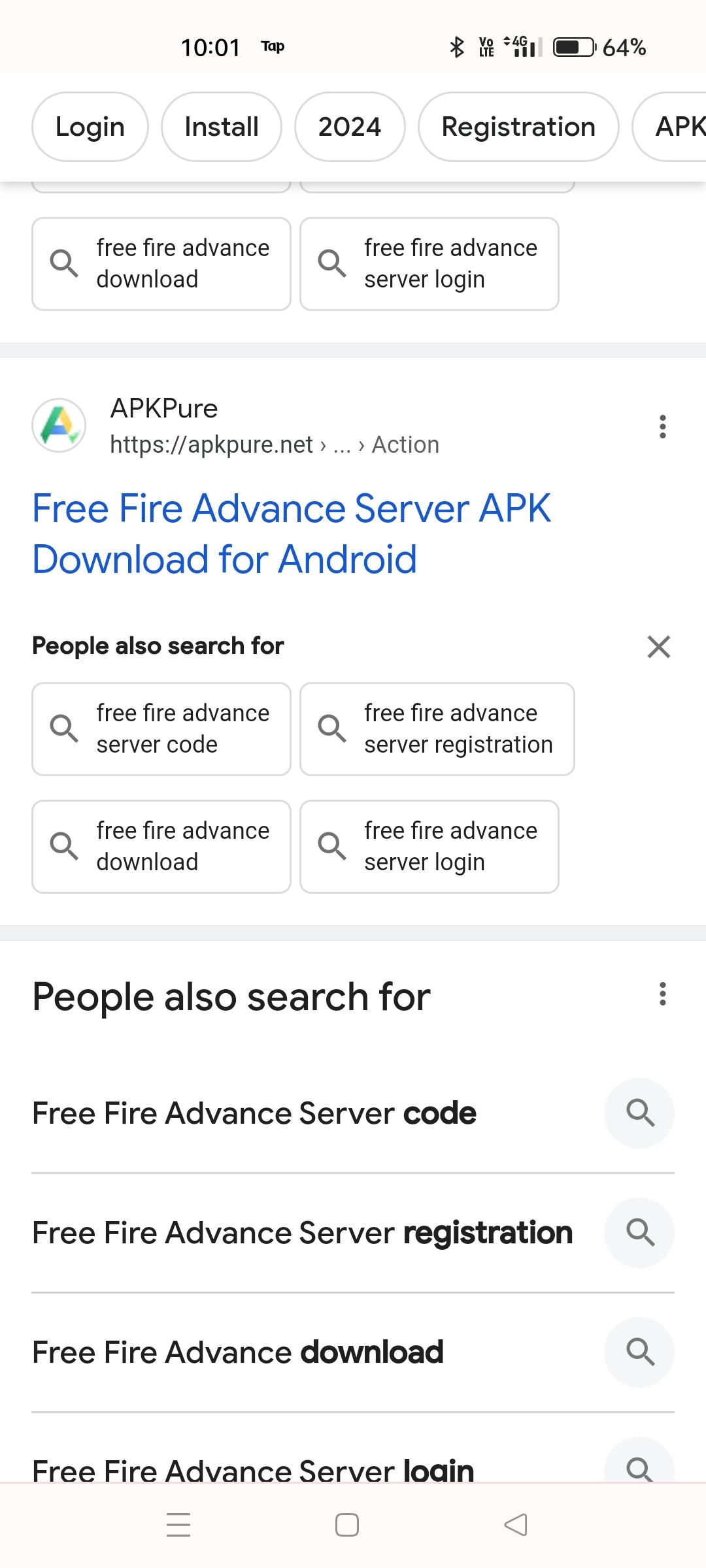Enable the Install filter chip
Viewport: 706px width, 1568px height.
[x=220, y=127]
